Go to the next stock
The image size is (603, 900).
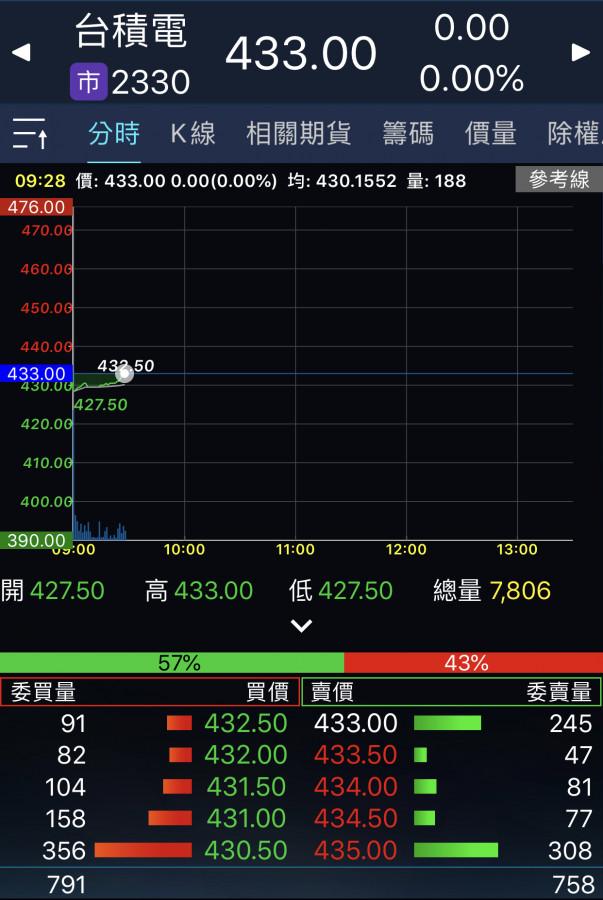[x=581, y=52]
